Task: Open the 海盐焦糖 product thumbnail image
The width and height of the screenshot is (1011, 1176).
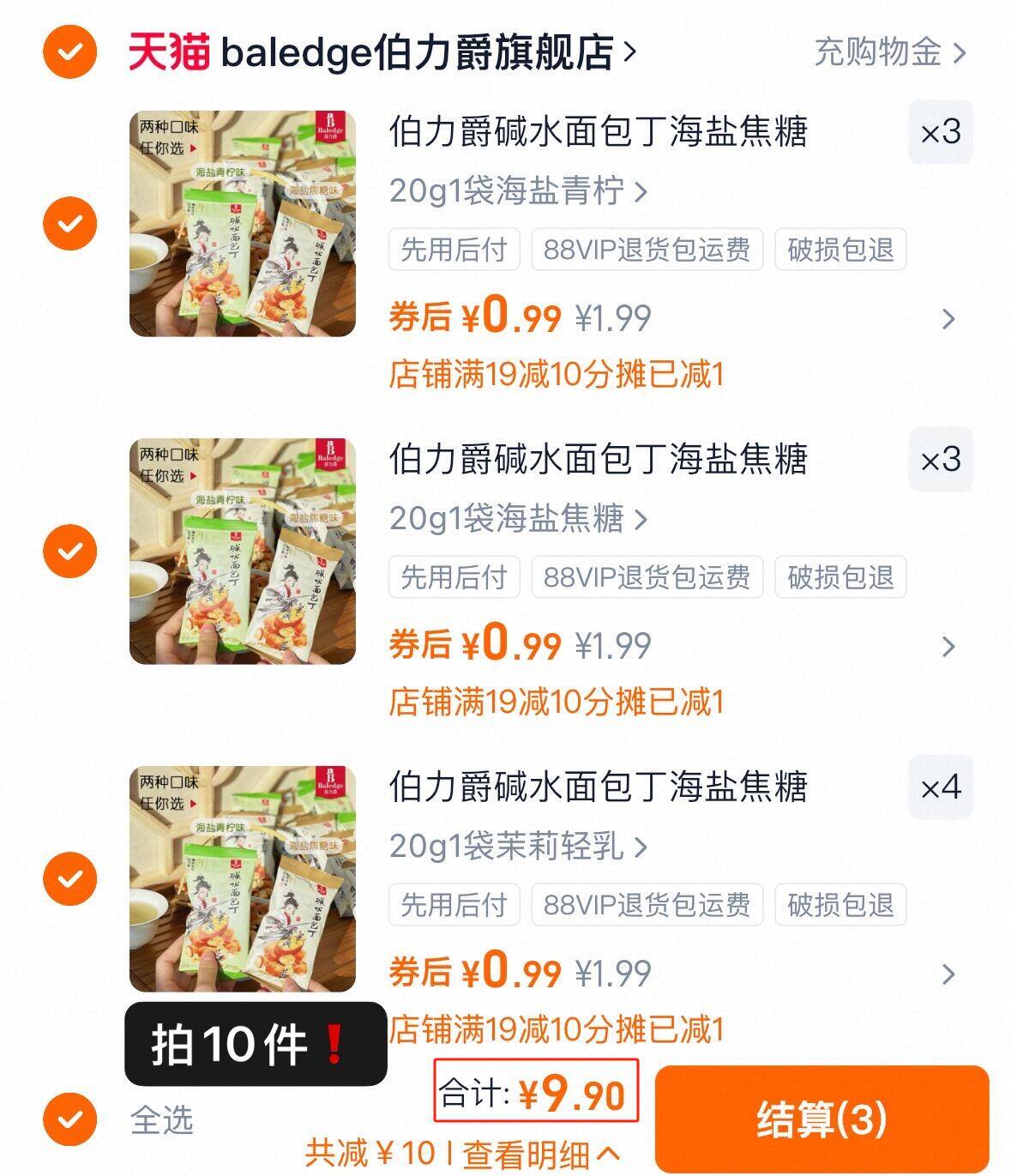Action: pos(243,548)
